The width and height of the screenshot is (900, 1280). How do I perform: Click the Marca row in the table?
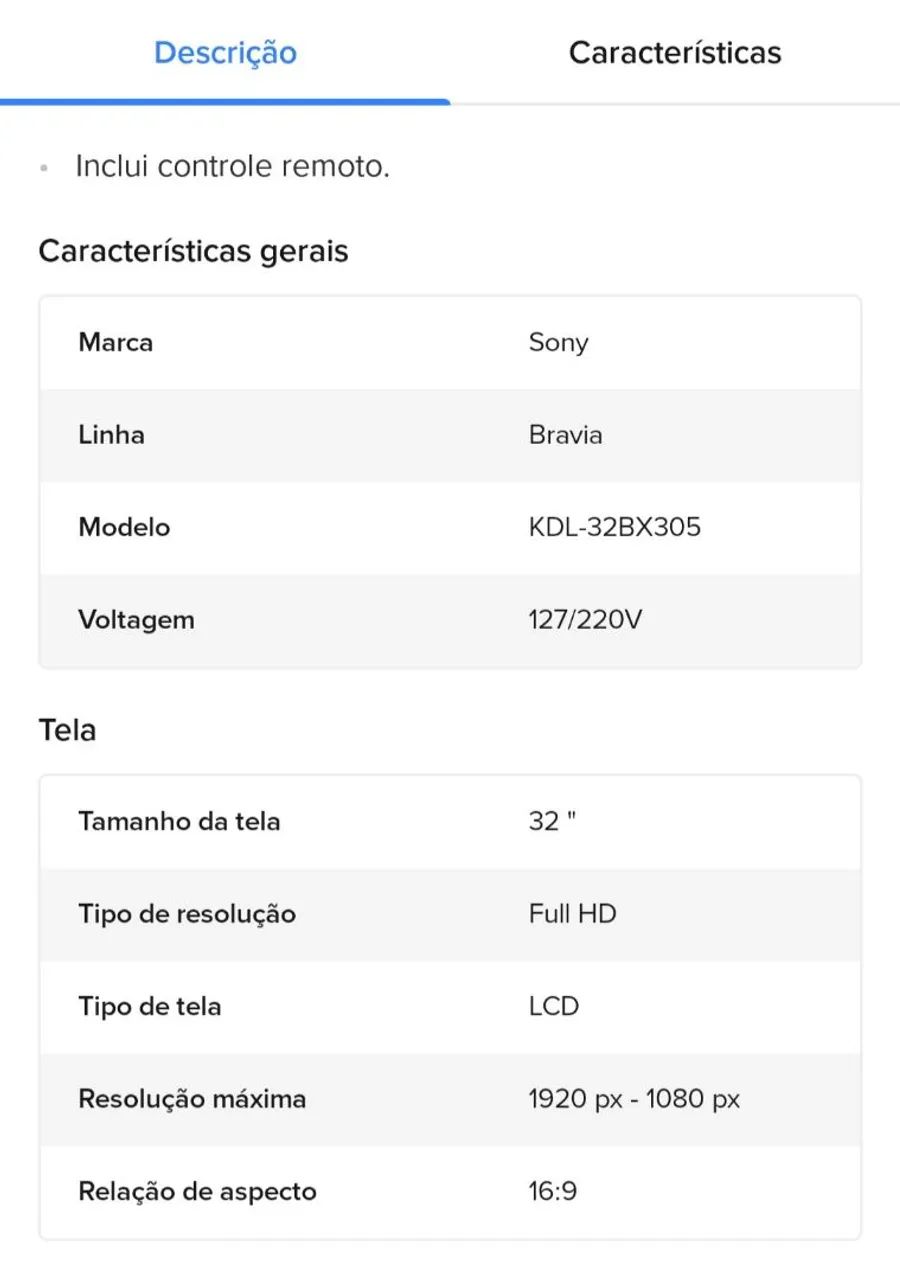click(450, 343)
